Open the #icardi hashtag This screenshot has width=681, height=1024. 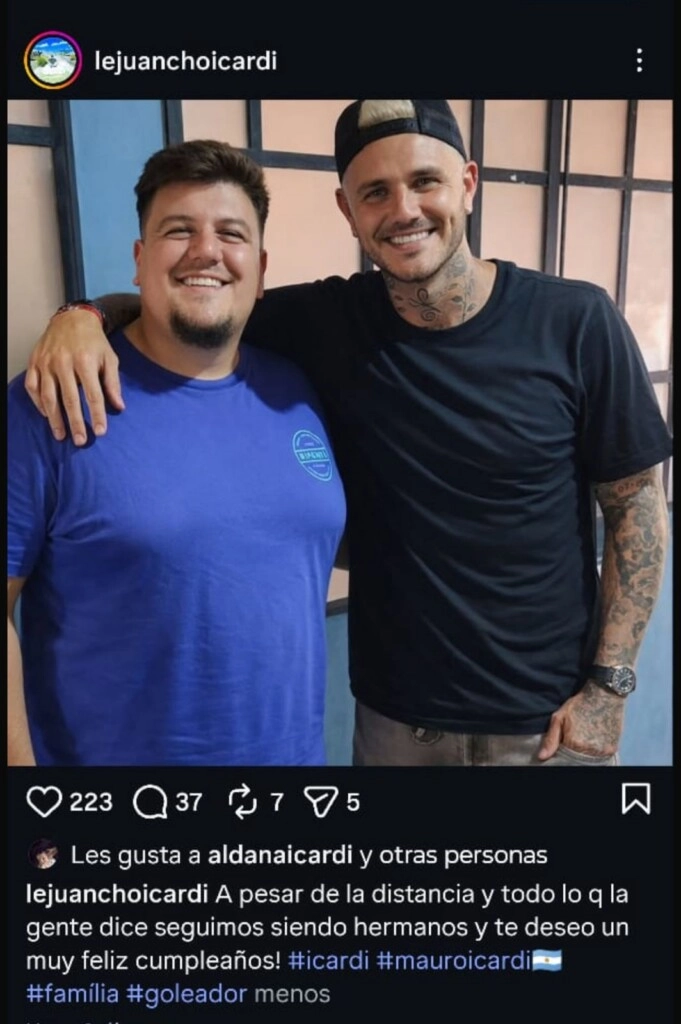pos(328,961)
